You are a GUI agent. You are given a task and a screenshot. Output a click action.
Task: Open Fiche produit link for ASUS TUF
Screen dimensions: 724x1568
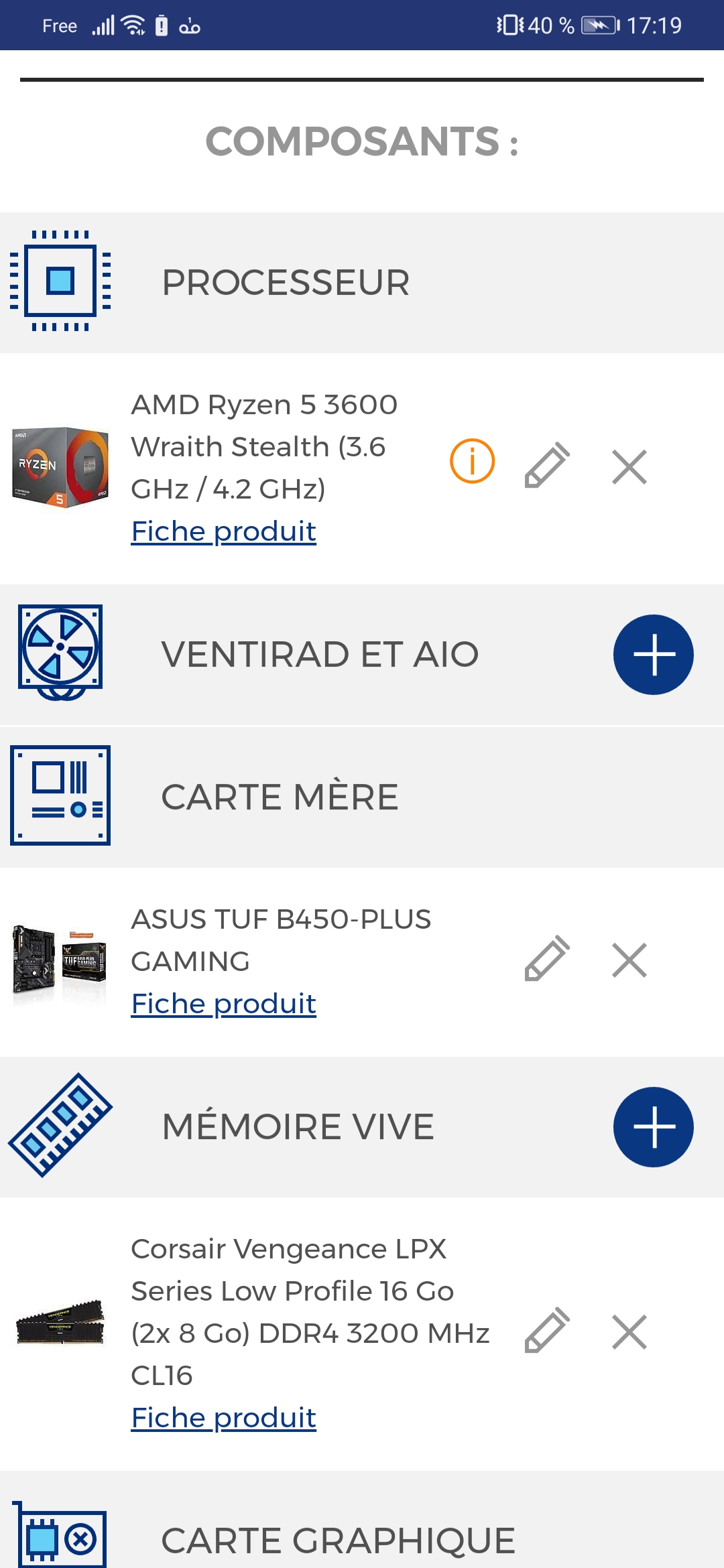(x=223, y=1004)
